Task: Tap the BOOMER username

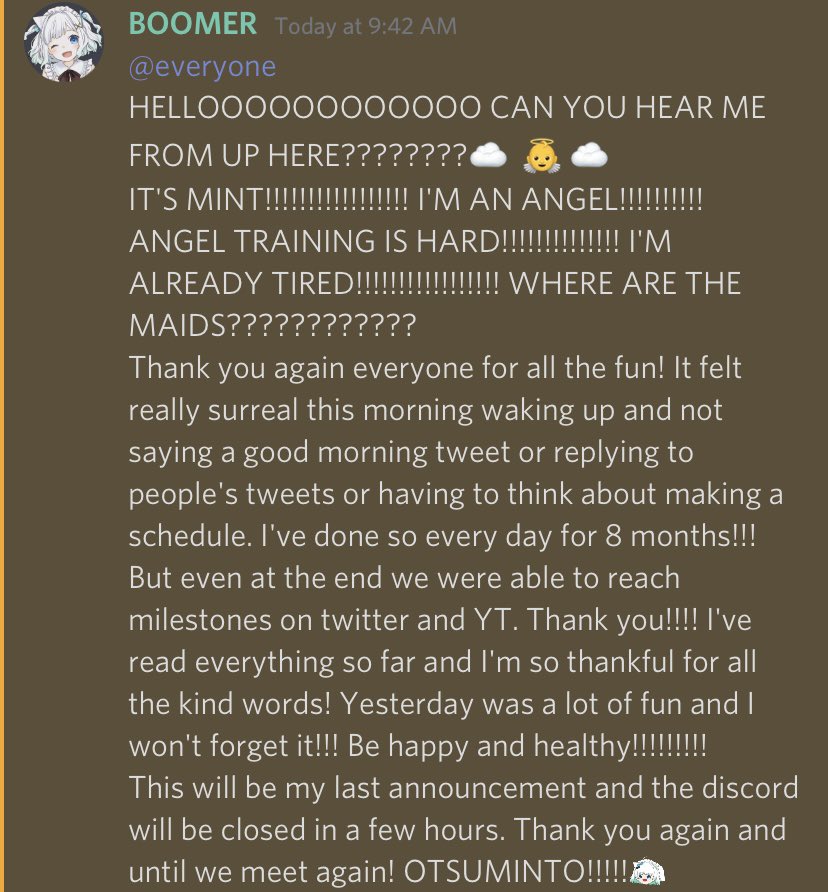Action: tap(193, 24)
